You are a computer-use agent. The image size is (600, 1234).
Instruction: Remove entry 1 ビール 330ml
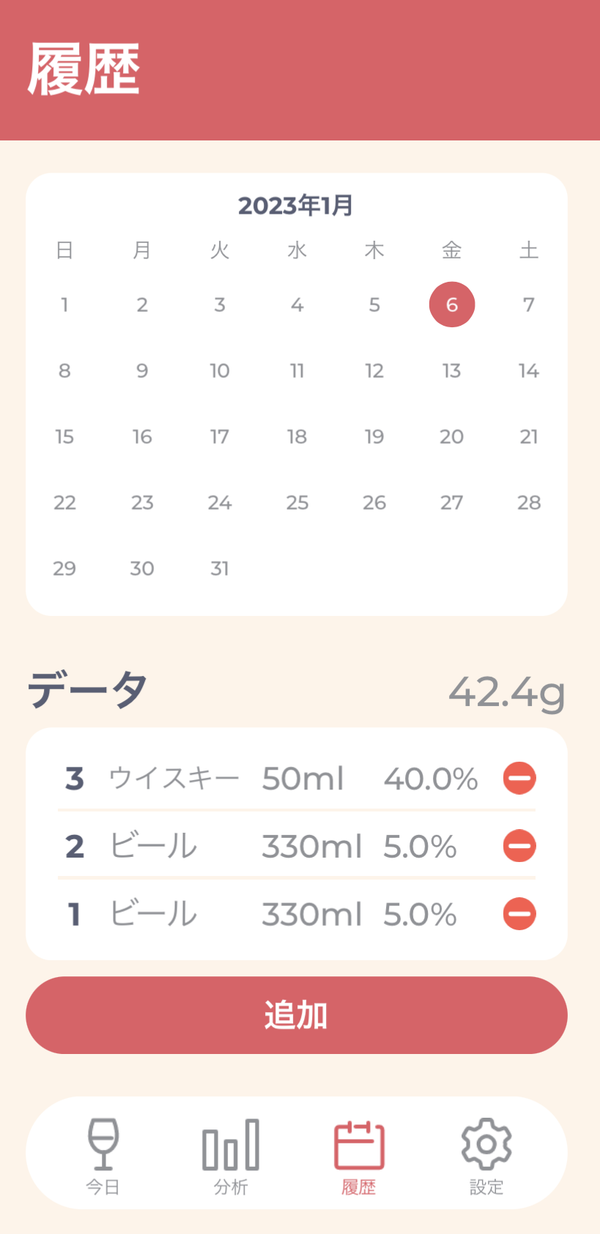pos(519,913)
